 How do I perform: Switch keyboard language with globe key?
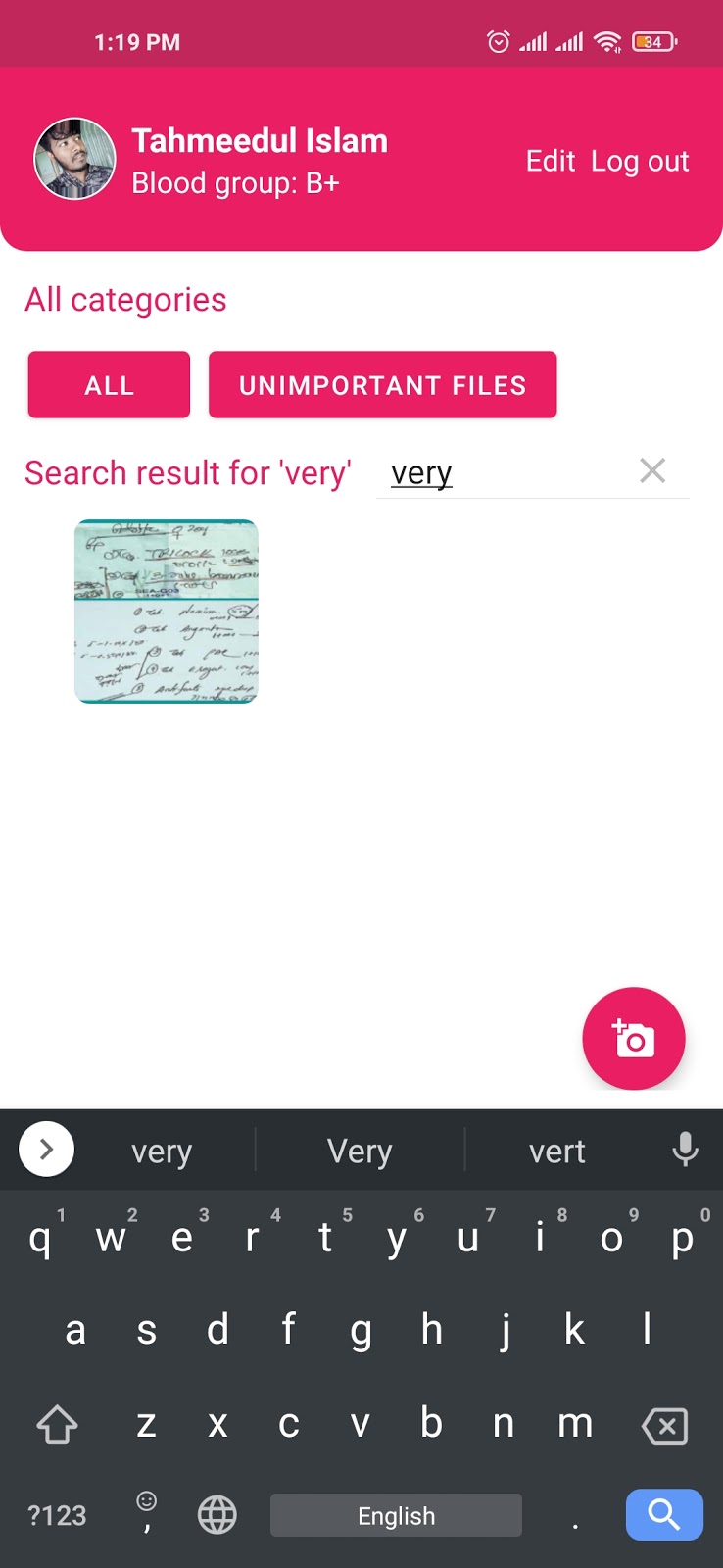(x=217, y=1515)
